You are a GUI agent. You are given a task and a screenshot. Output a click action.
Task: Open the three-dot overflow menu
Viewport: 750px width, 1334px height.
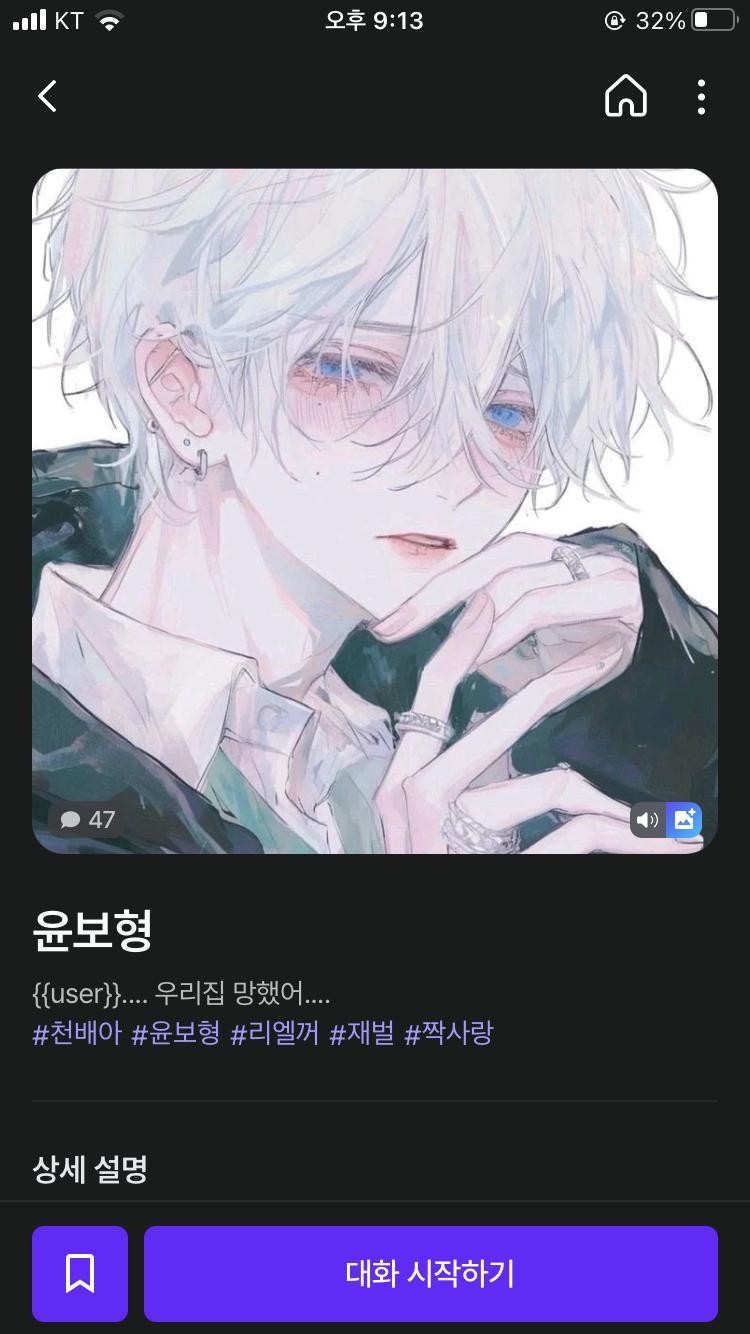[701, 97]
